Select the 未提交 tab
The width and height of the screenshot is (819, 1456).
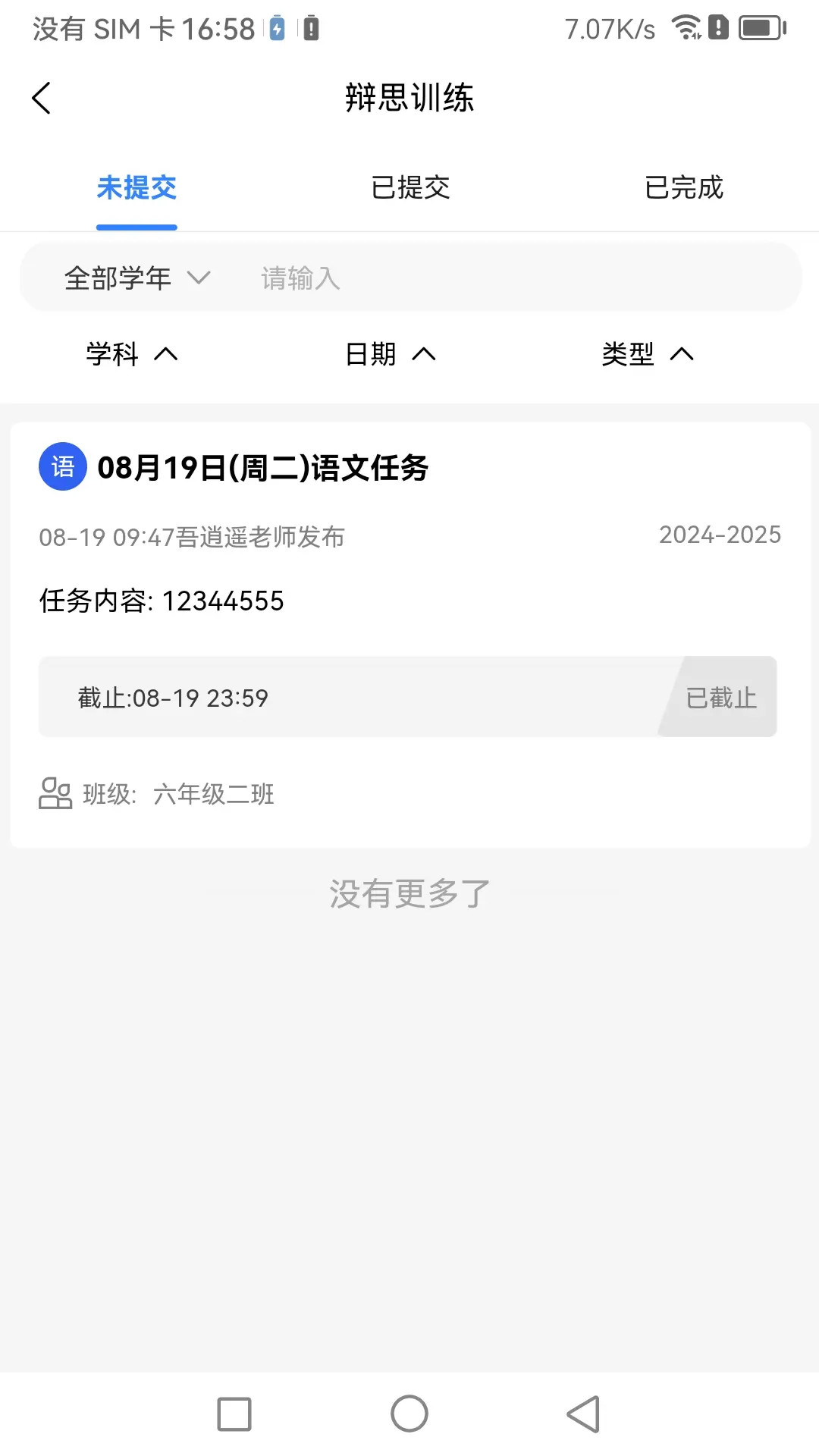click(136, 189)
